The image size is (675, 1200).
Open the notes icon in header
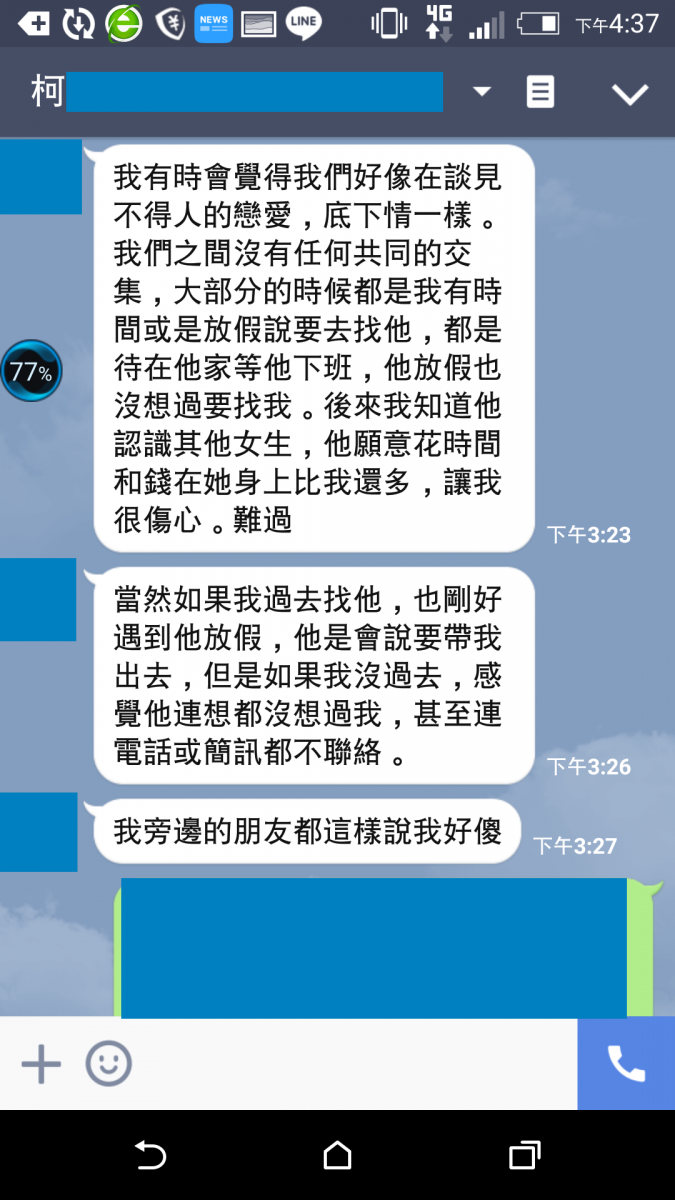(x=540, y=93)
